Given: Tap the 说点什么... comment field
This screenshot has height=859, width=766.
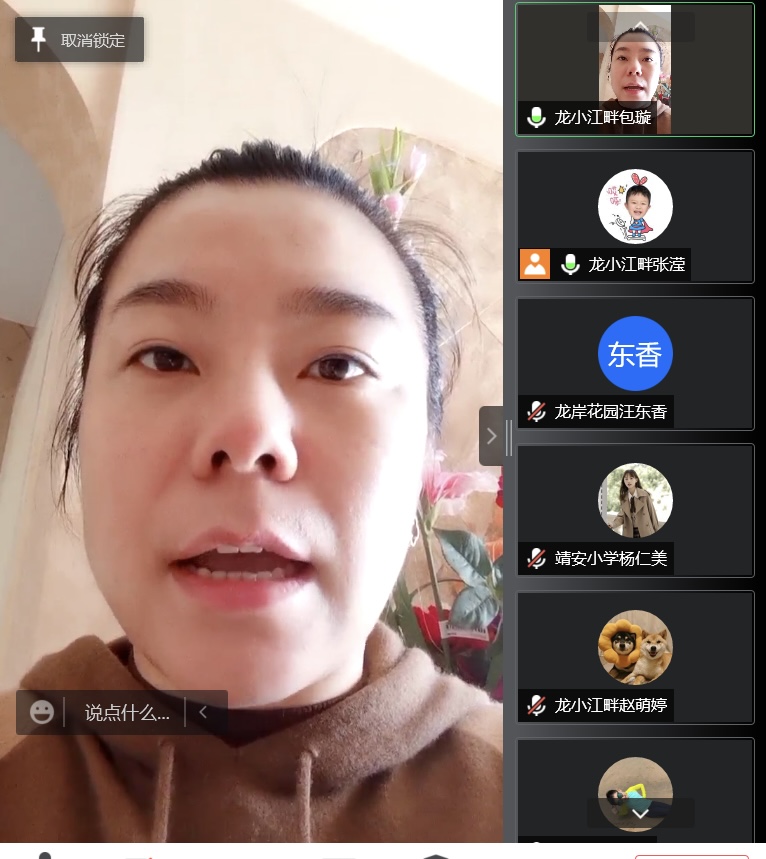Looking at the screenshot, I should pyautogui.click(x=126, y=712).
